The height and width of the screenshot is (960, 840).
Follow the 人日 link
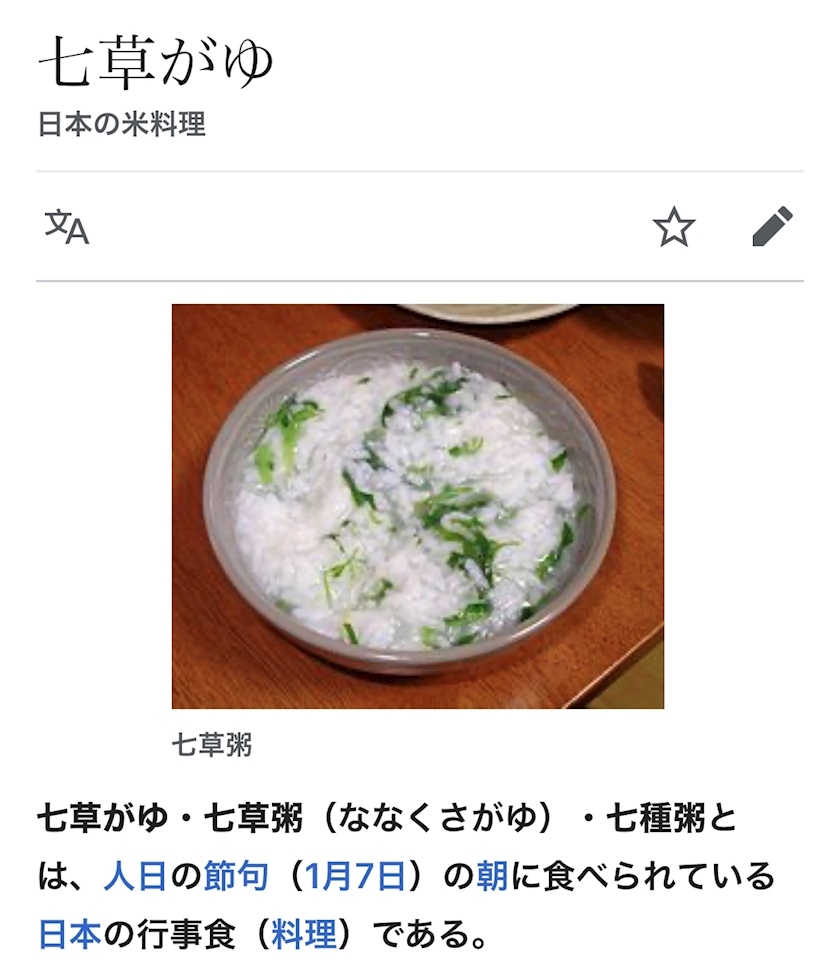135,876
